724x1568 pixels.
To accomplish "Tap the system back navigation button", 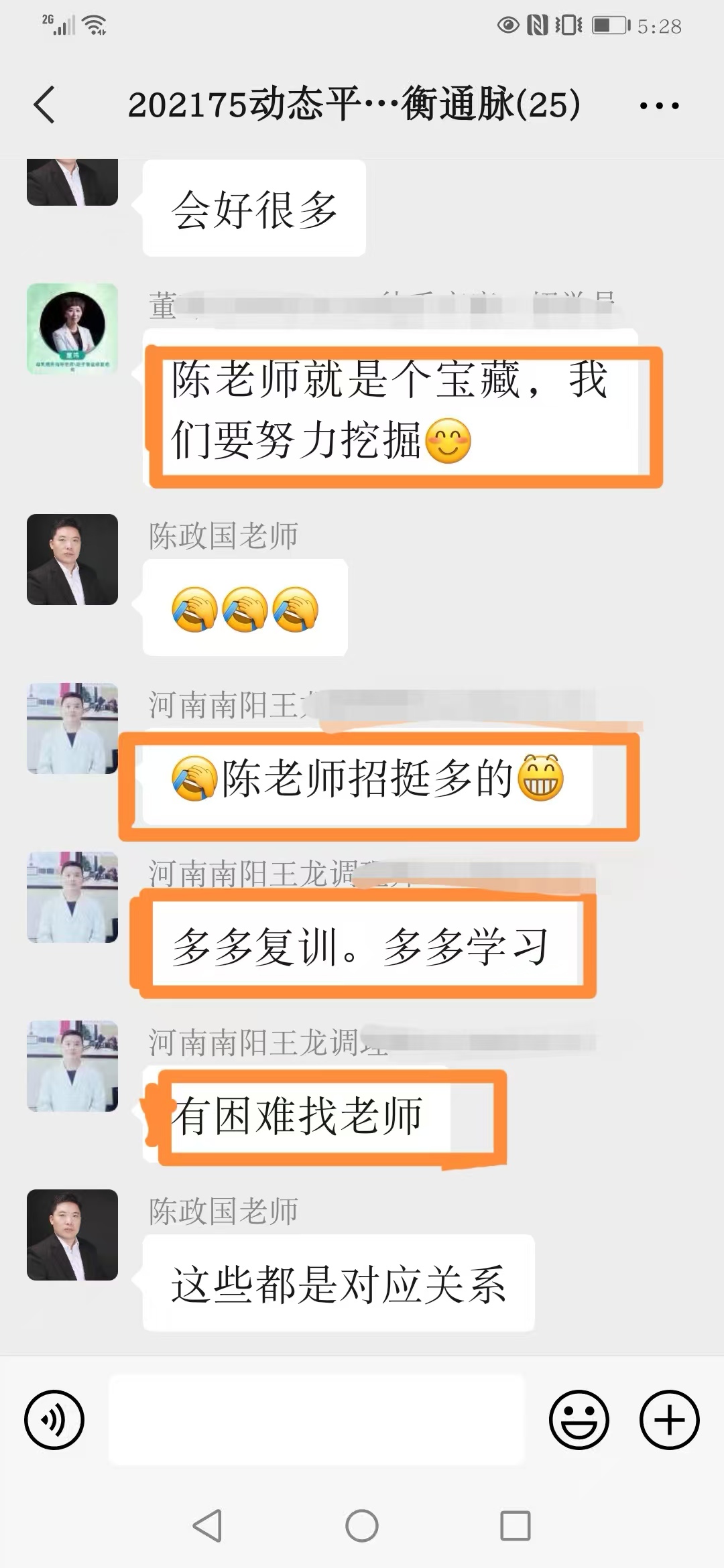I will (207, 1526).
